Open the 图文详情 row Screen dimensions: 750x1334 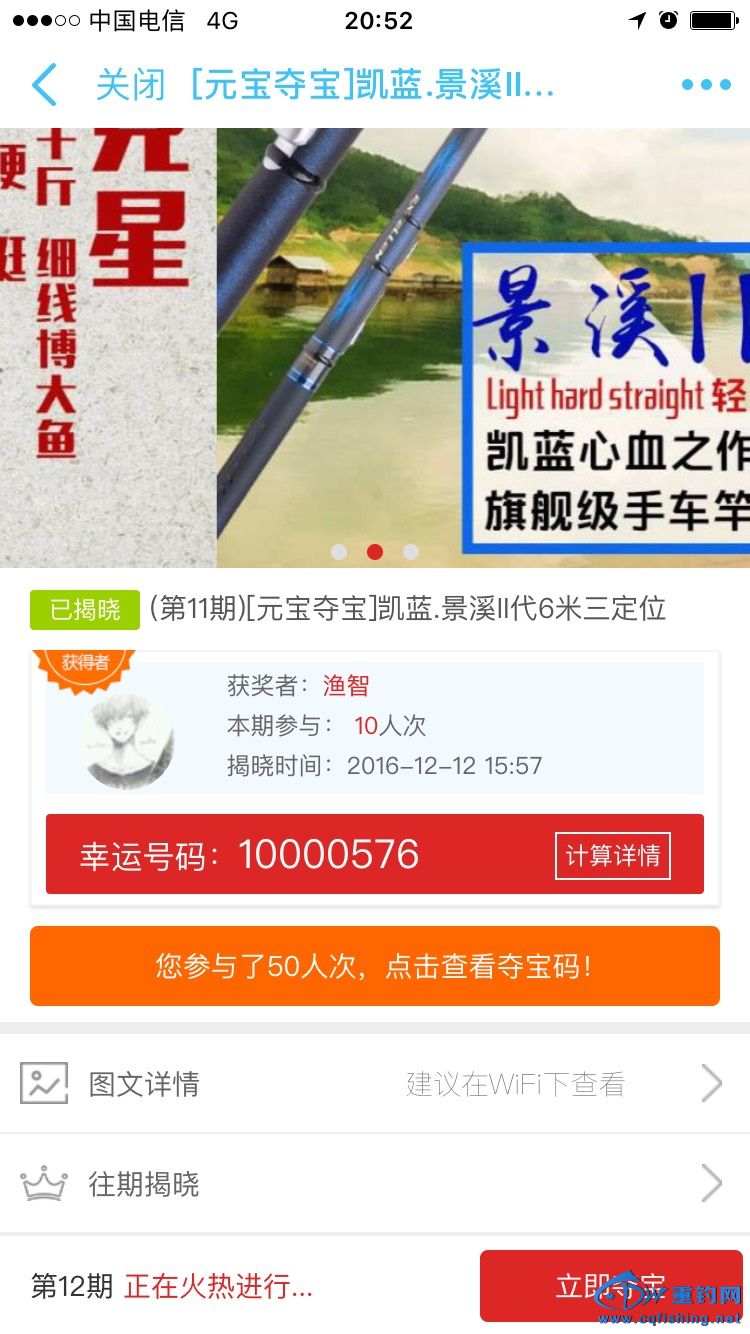tap(375, 1084)
